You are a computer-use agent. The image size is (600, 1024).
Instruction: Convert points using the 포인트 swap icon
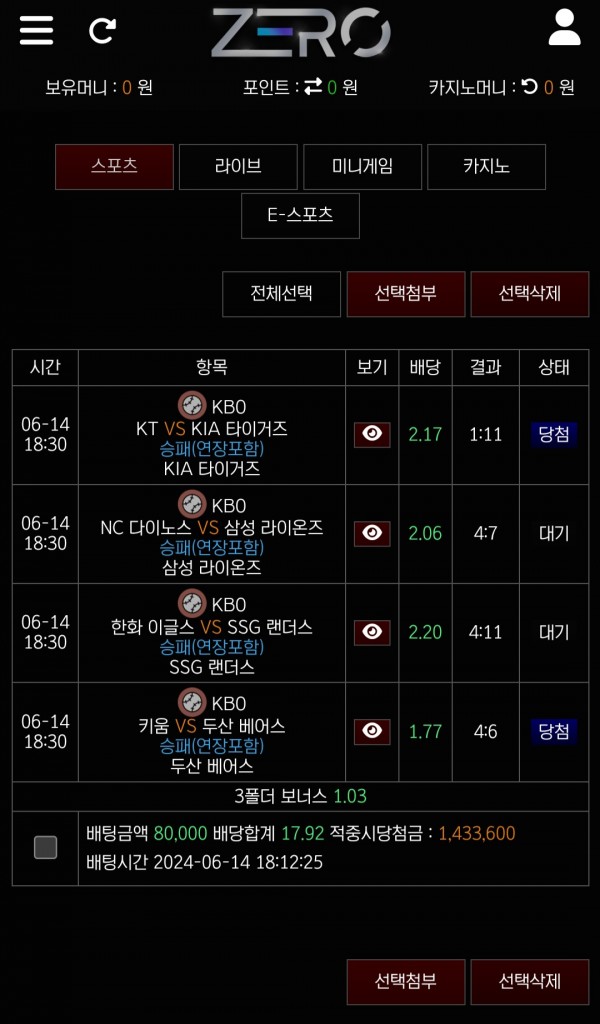313,87
